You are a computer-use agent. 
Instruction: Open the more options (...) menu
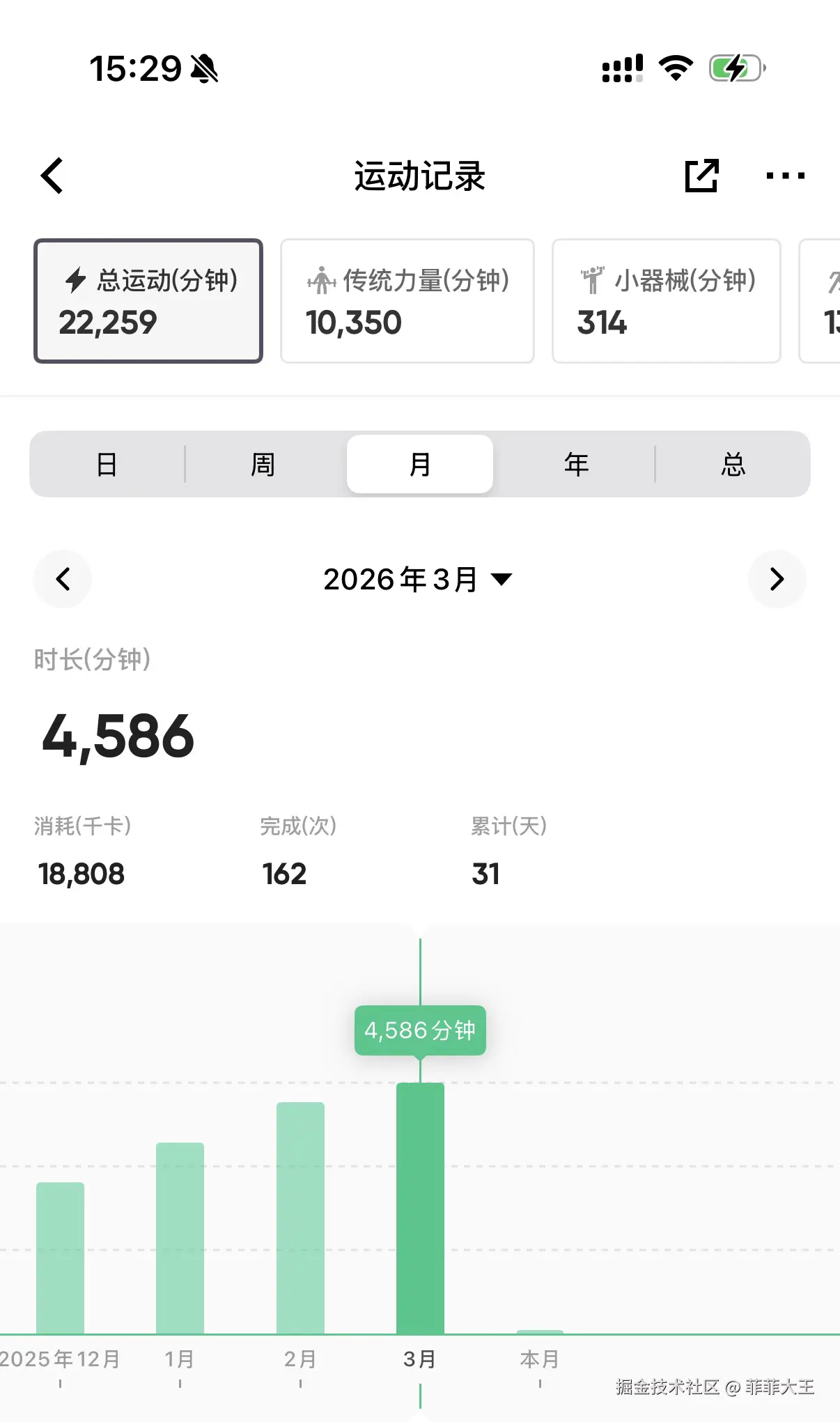[x=785, y=176]
